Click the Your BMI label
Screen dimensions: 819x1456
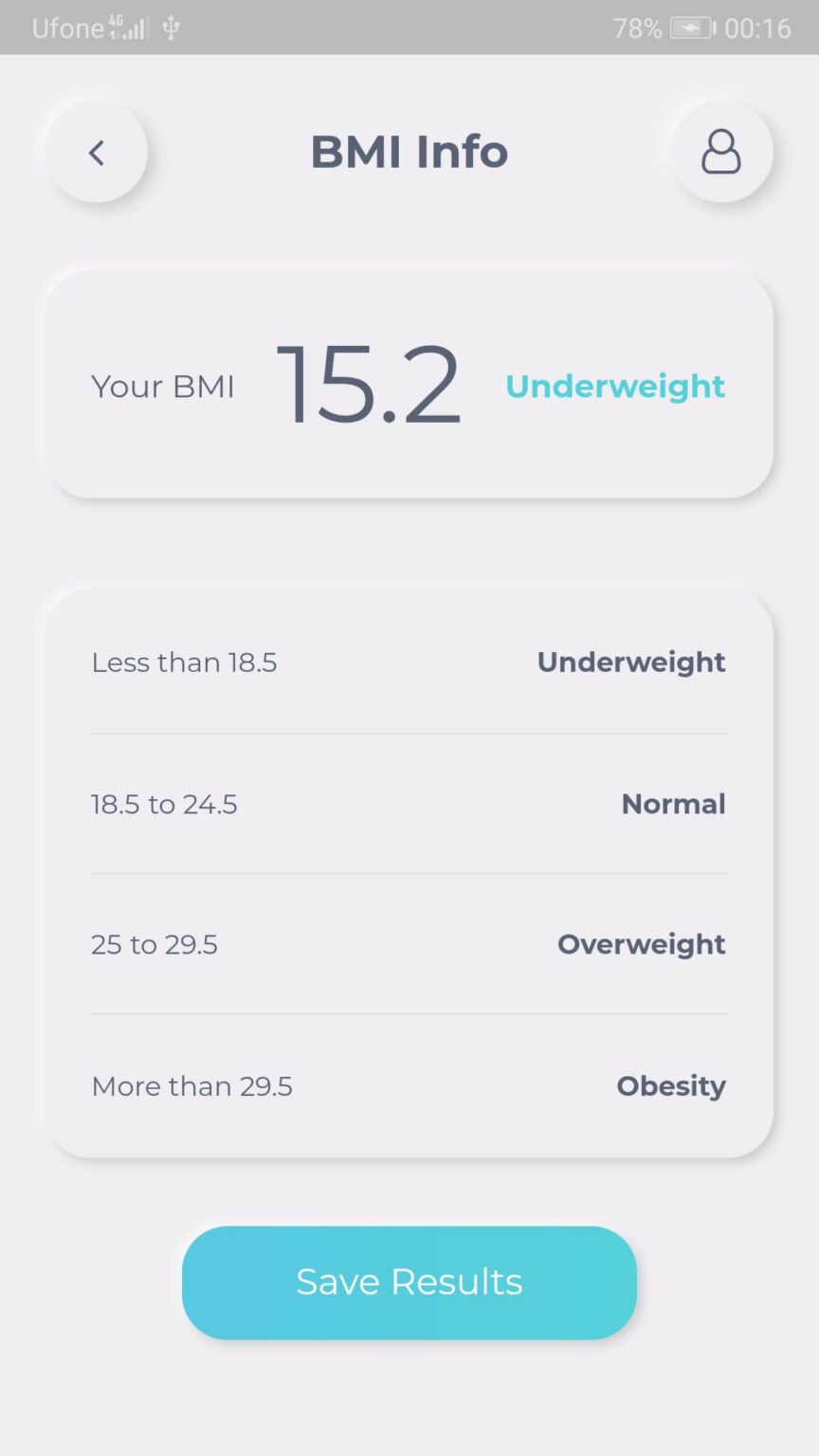click(x=162, y=386)
